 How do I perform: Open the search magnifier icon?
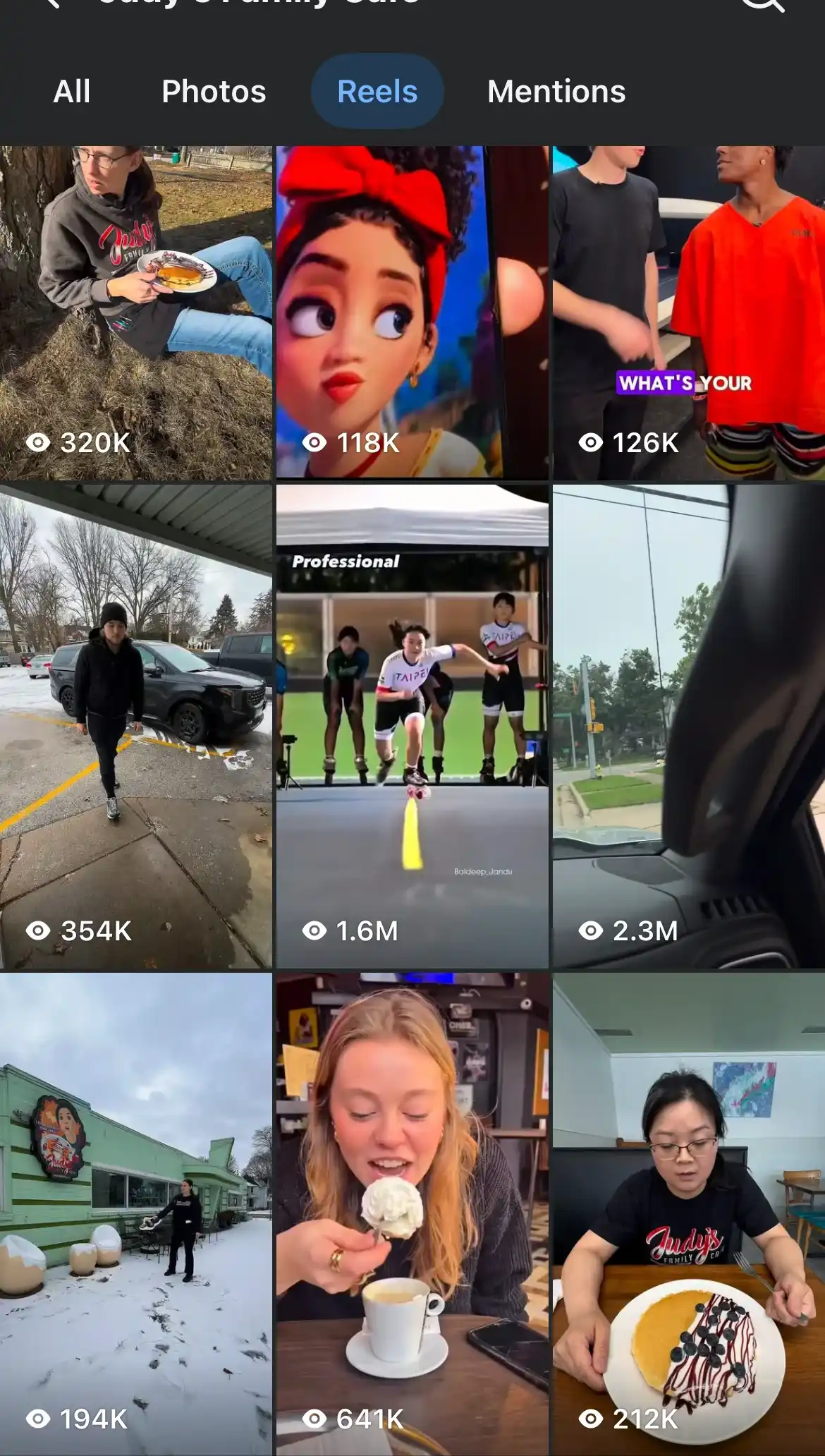tap(763, 4)
